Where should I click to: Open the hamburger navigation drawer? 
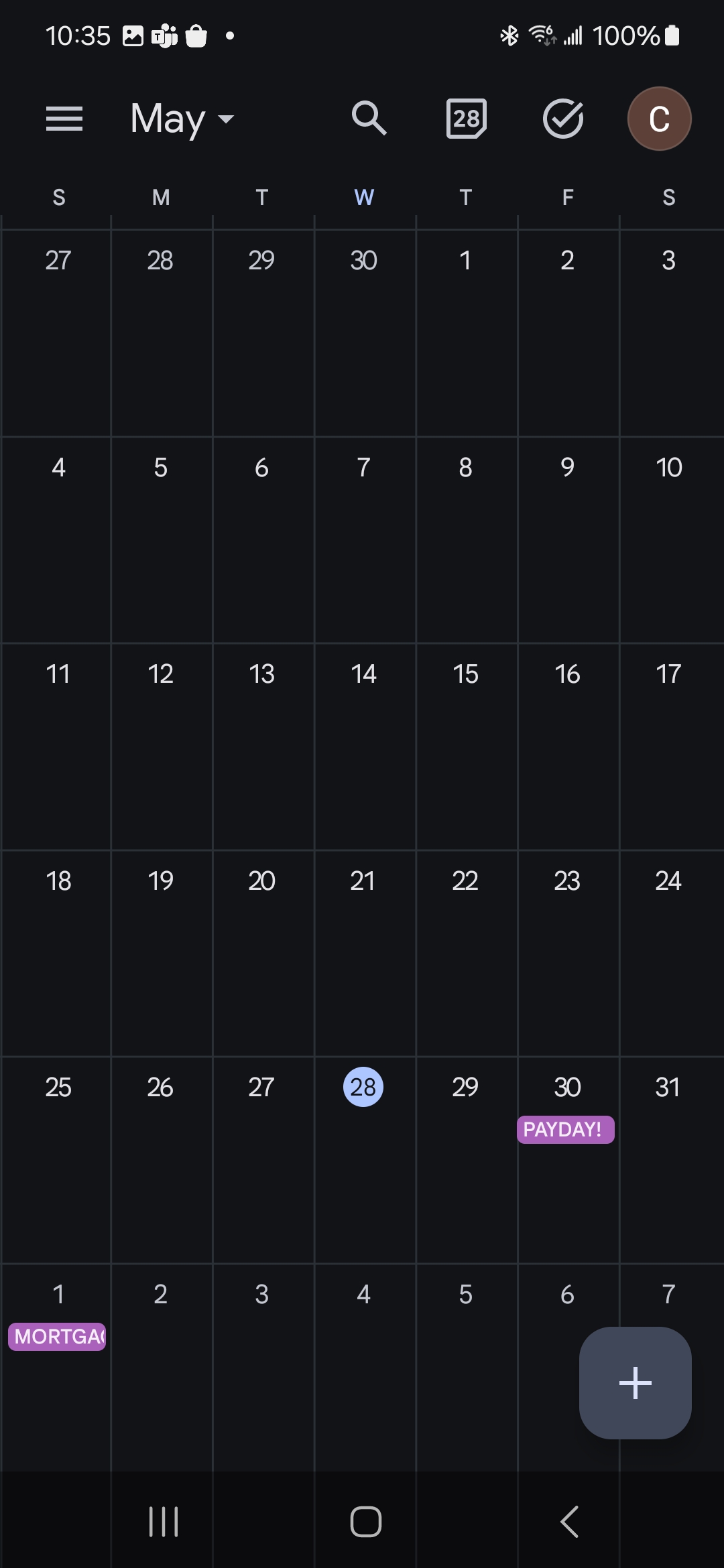point(64,119)
